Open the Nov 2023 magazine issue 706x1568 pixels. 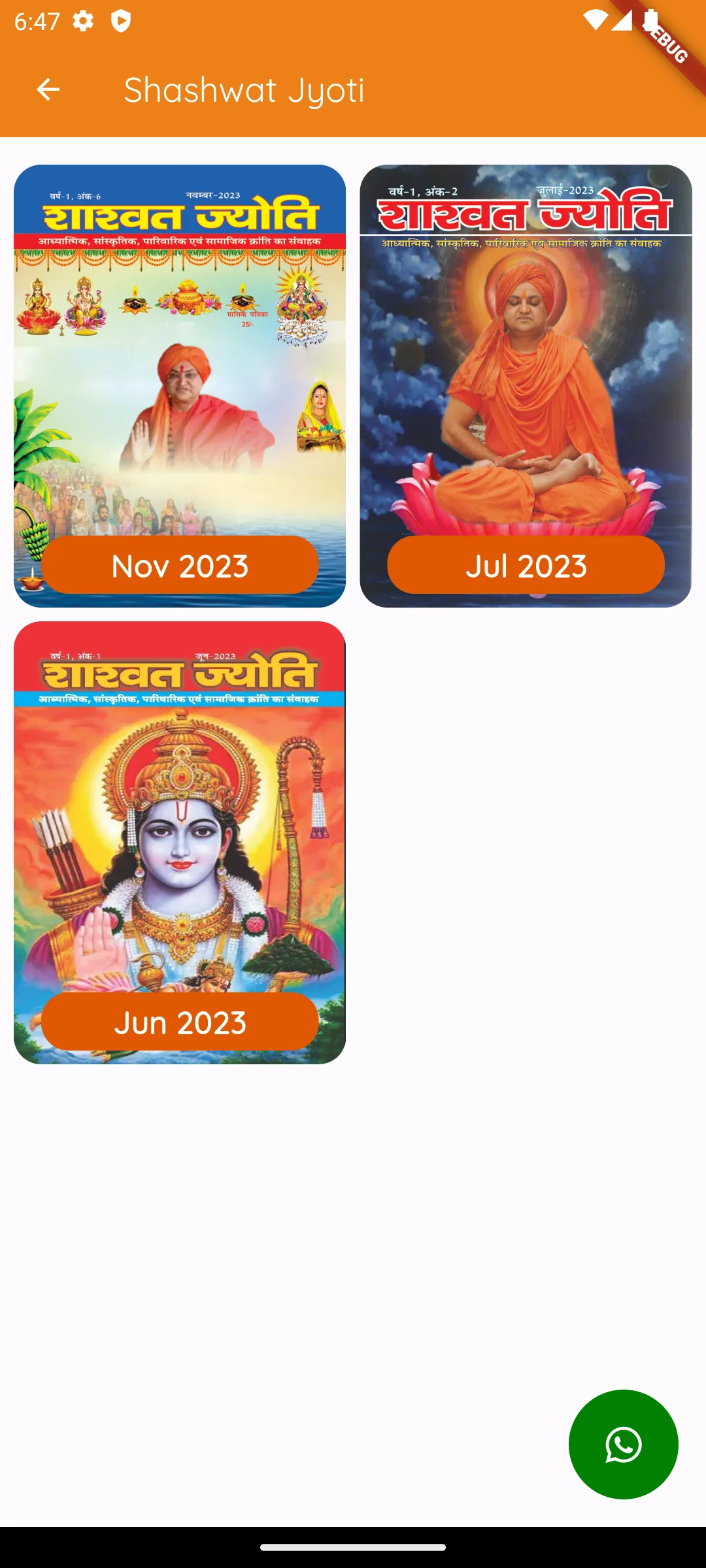(180, 385)
